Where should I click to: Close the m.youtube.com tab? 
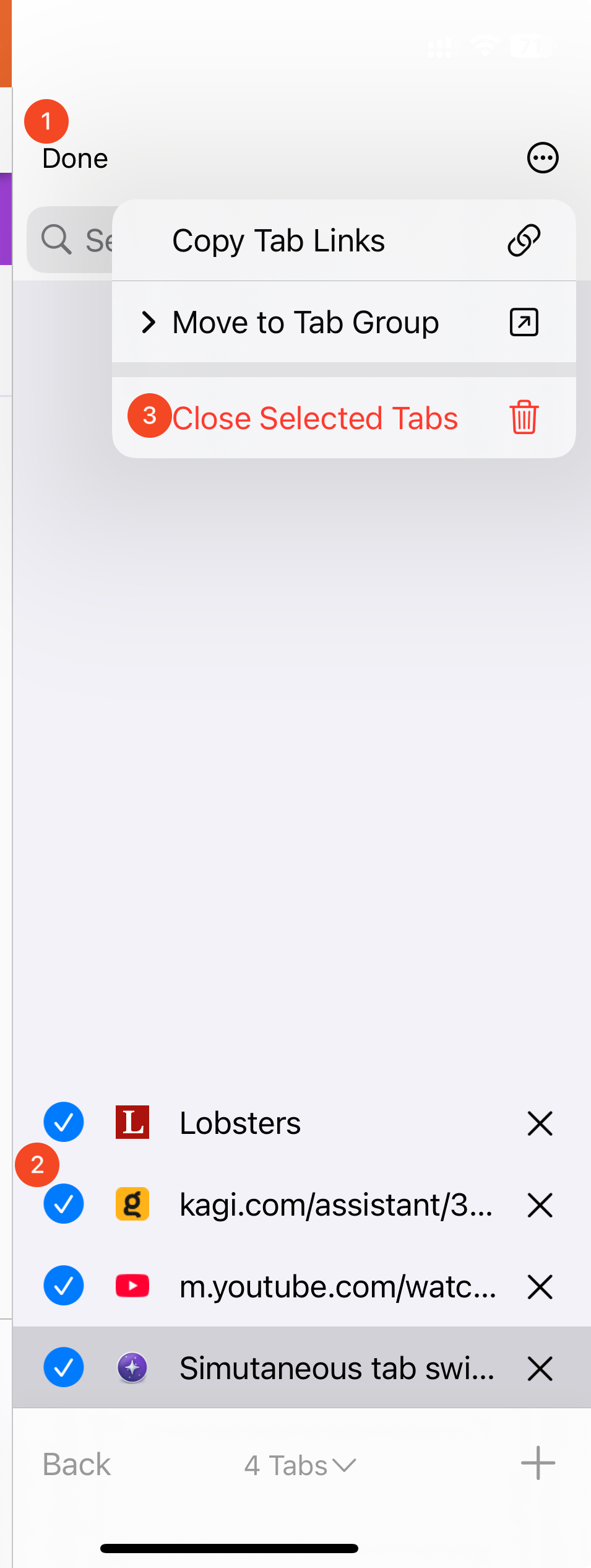(540, 1287)
